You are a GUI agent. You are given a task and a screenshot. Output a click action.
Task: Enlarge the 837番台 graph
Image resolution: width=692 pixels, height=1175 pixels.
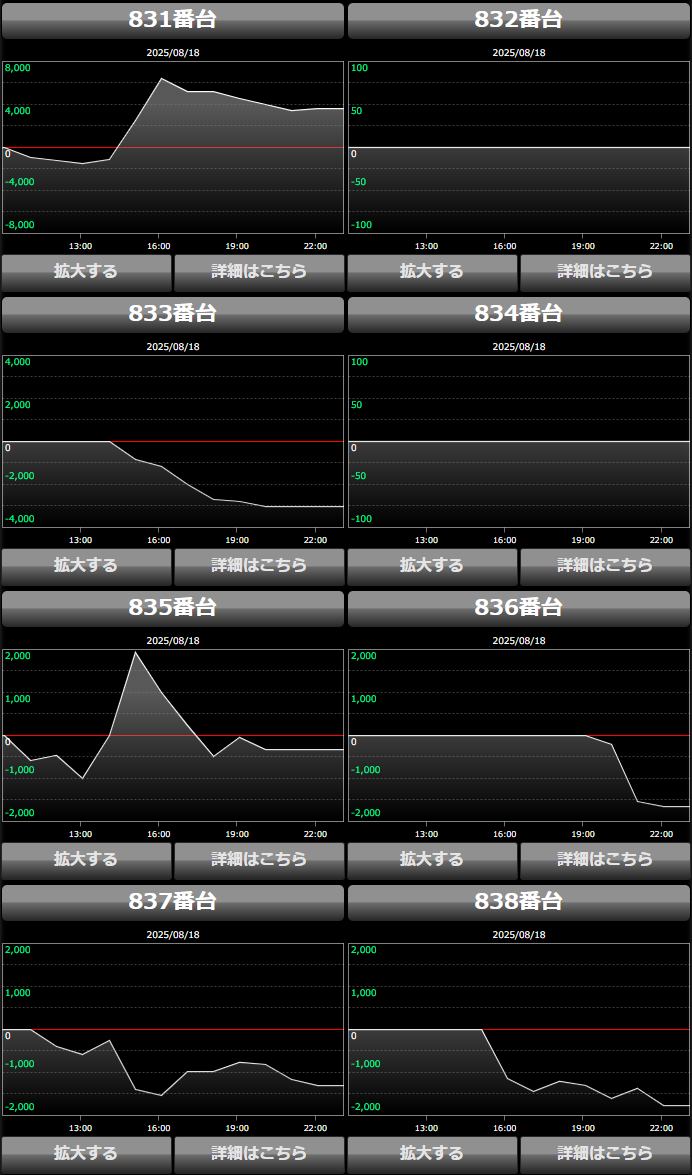click(86, 1154)
